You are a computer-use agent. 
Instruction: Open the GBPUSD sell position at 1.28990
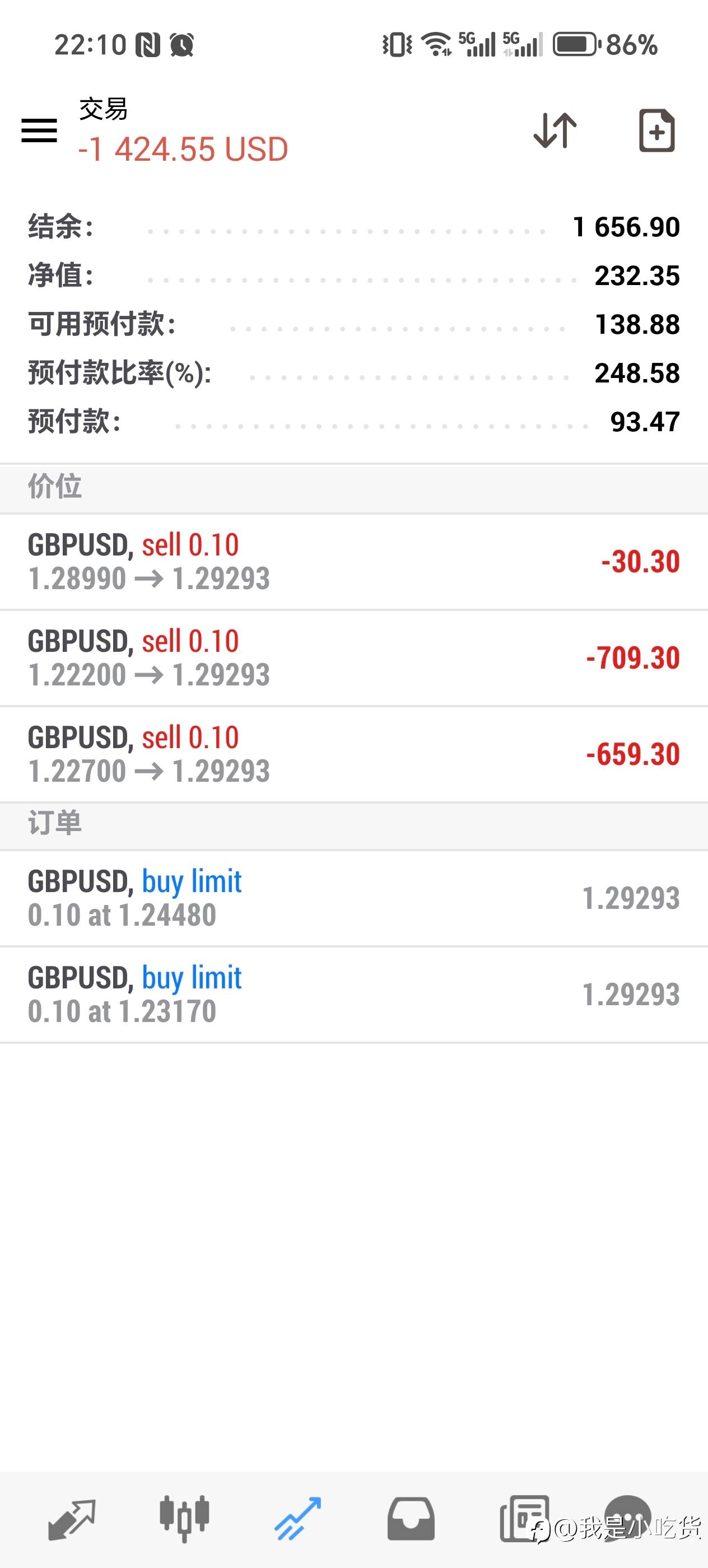(x=353, y=561)
